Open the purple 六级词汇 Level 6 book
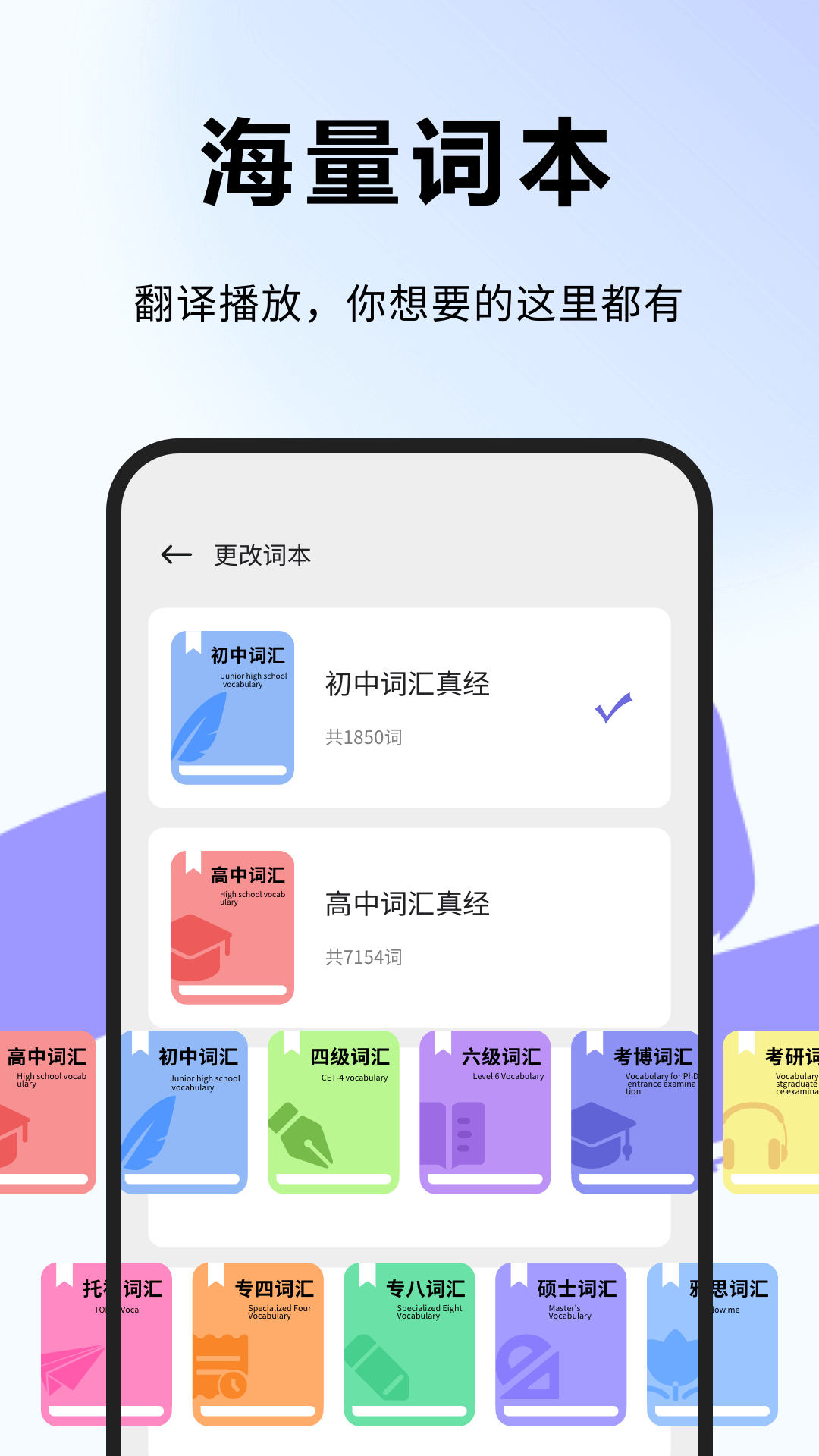Screen dimensions: 819x1456 pos(484,1112)
